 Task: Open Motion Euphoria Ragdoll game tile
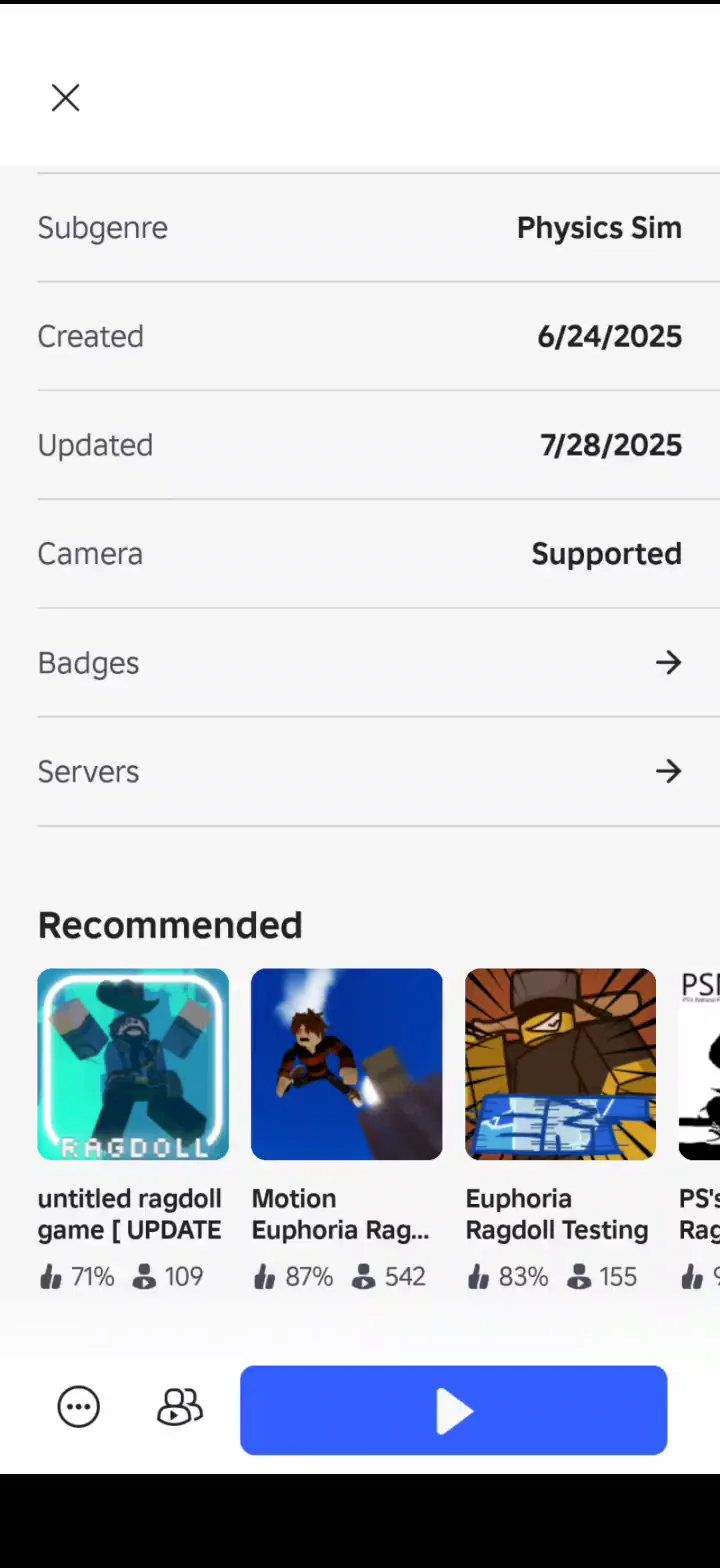346,1064
